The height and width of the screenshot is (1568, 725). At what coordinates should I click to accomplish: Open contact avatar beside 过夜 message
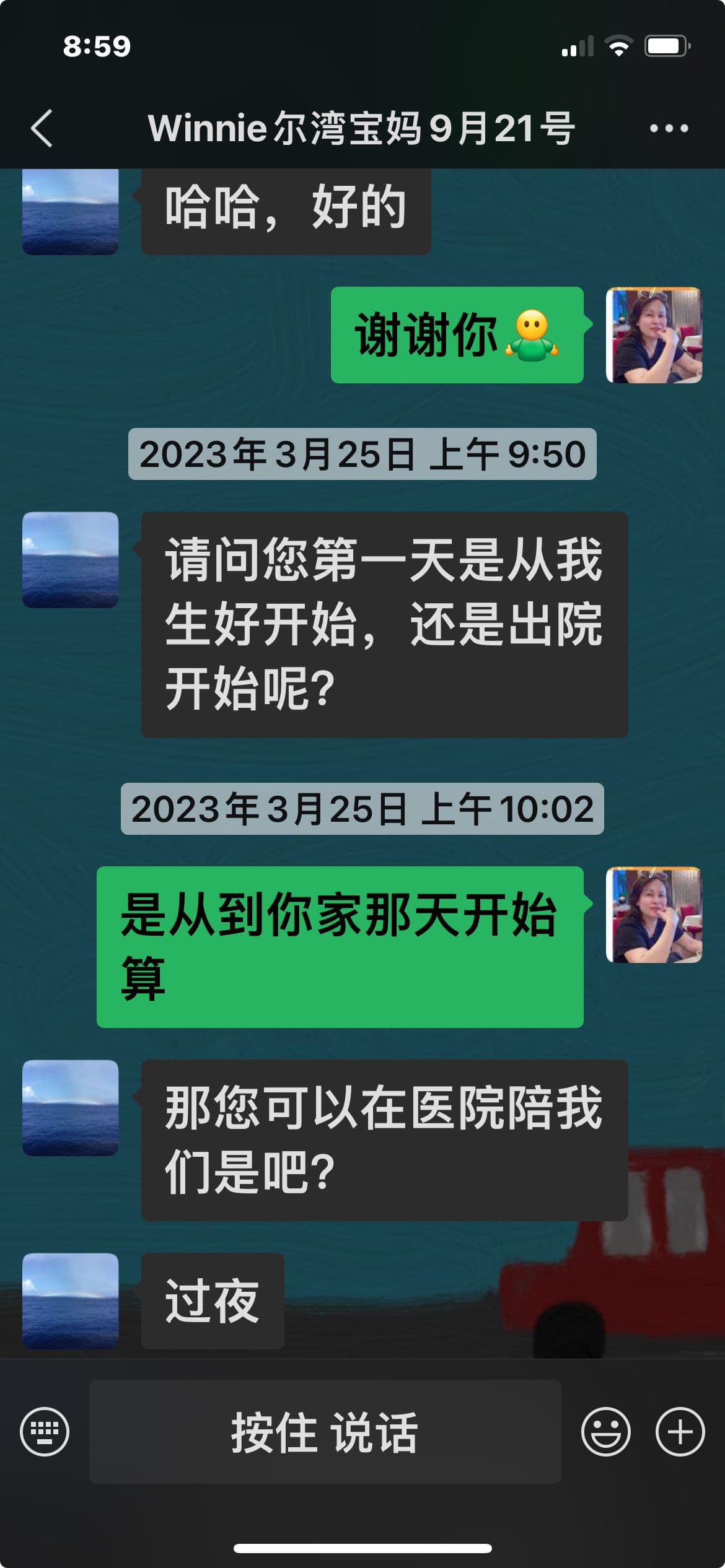point(71,1300)
